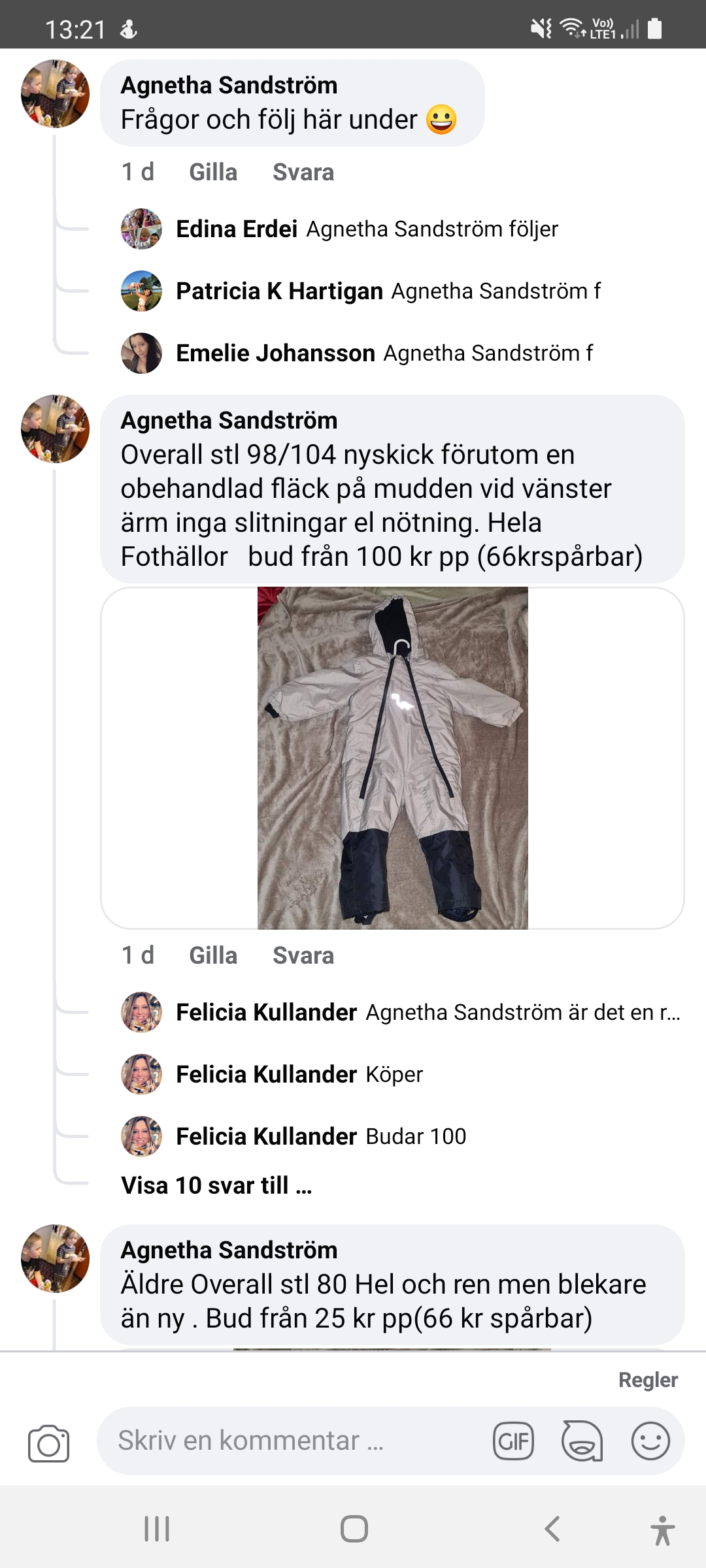Open camera to attach a photo
This screenshot has height=1568, width=706.
(48, 1443)
